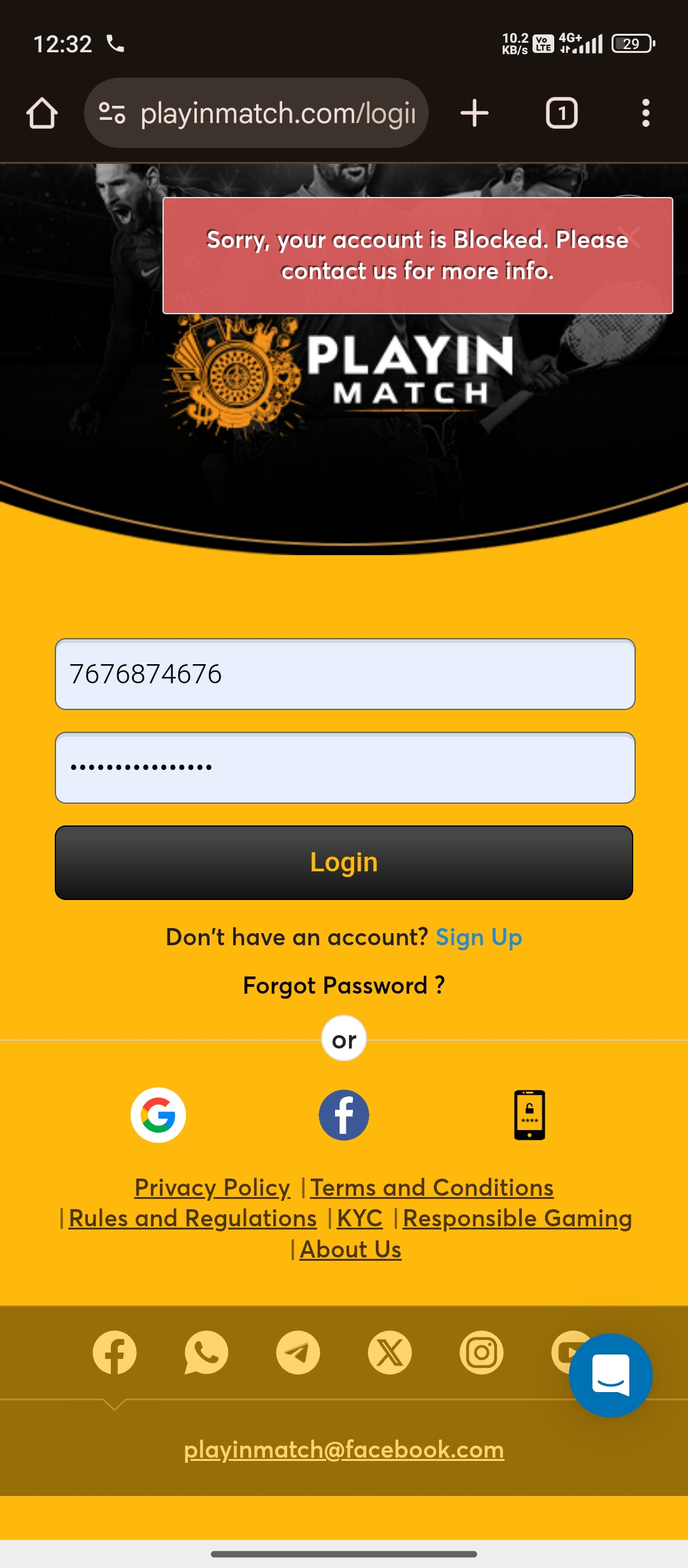Open the browser overflow menu
The image size is (688, 1568).
point(645,113)
